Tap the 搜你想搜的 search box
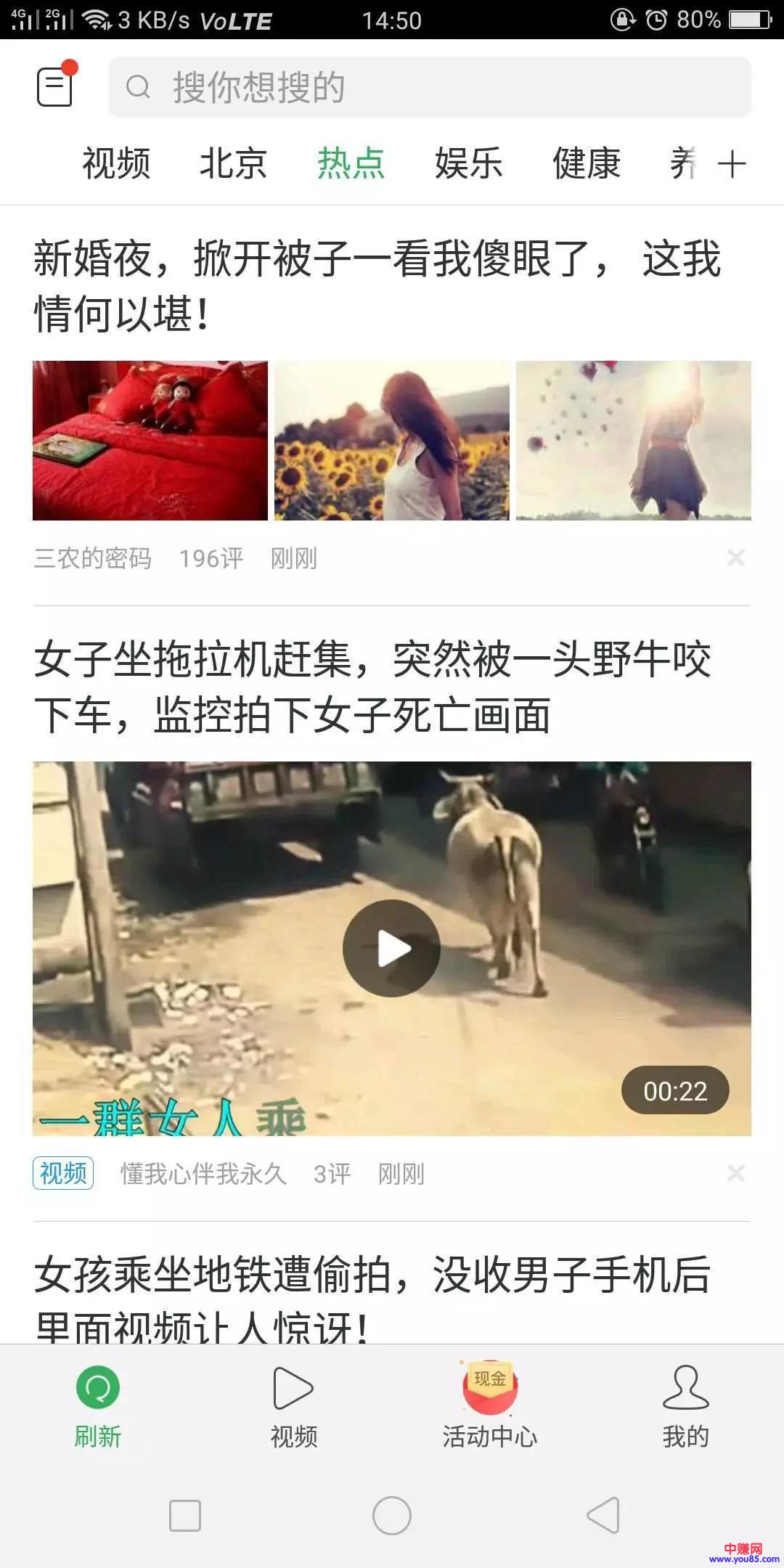This screenshot has height=1568, width=784. (430, 87)
